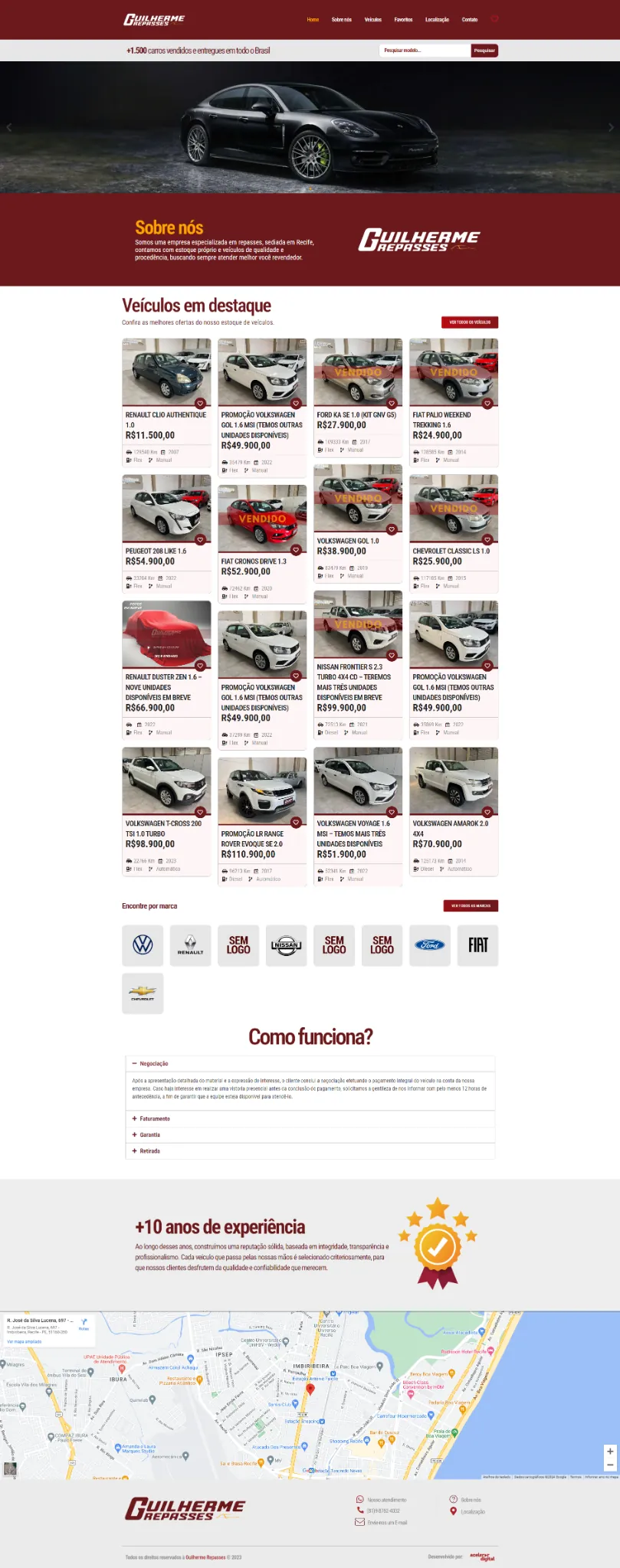The image size is (620, 1568).
Task: Favorite the Peugeot 208 Like 1.6
Action: 200,540
